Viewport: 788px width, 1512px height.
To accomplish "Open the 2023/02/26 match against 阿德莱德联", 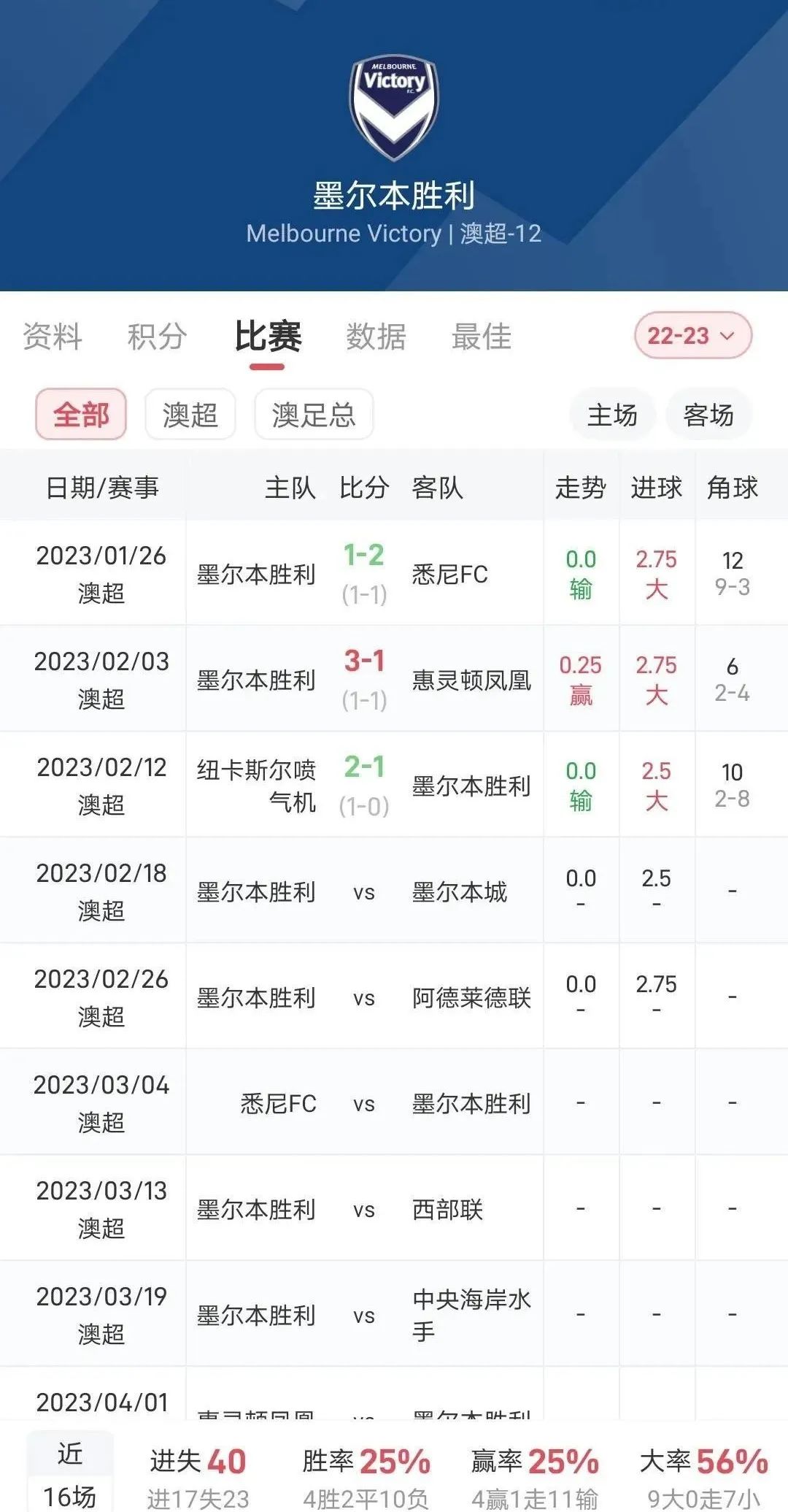I will [394, 997].
